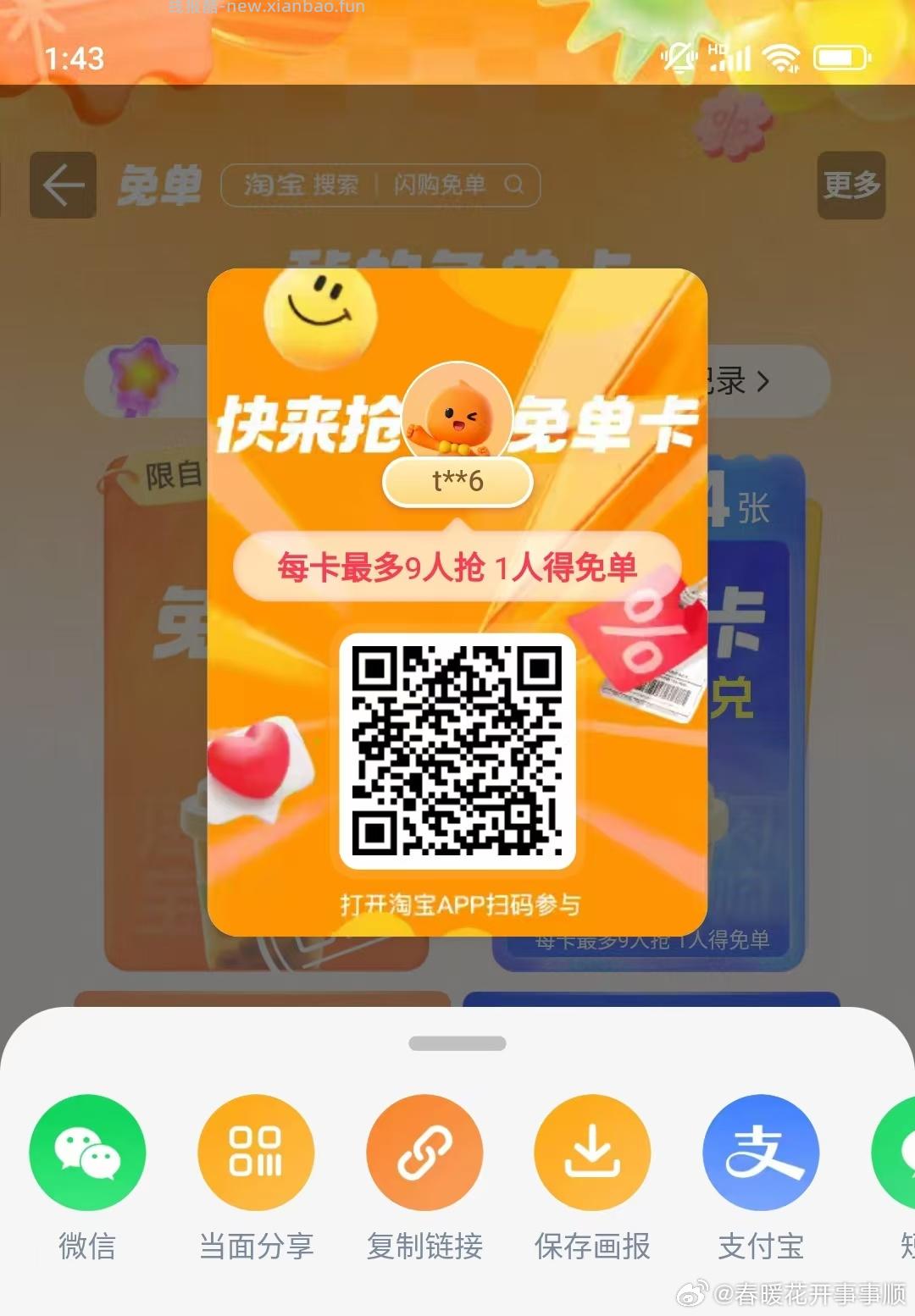Viewport: 915px width, 1316px height.
Task: Tap the t**6 username pill on the card
Action: tap(457, 481)
